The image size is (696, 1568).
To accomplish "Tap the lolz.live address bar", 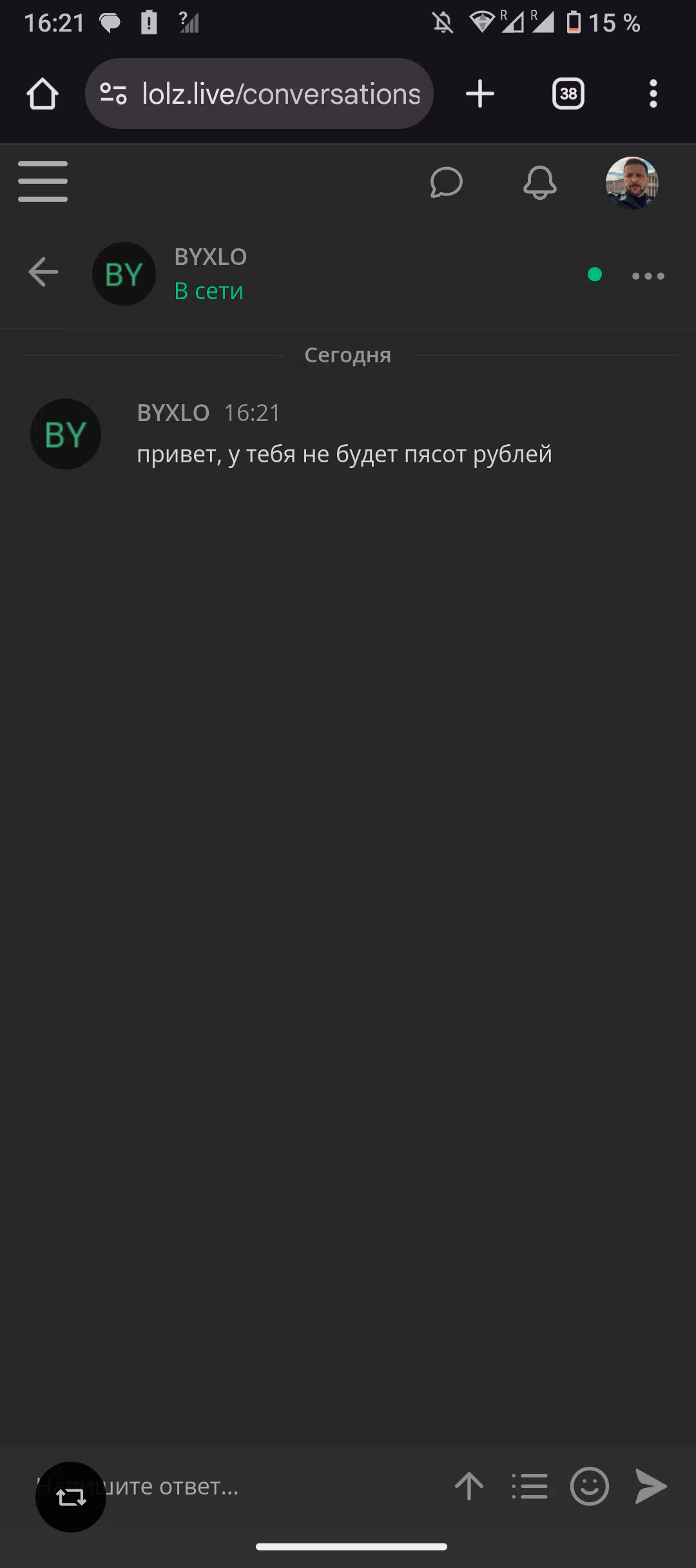I will pos(259,94).
